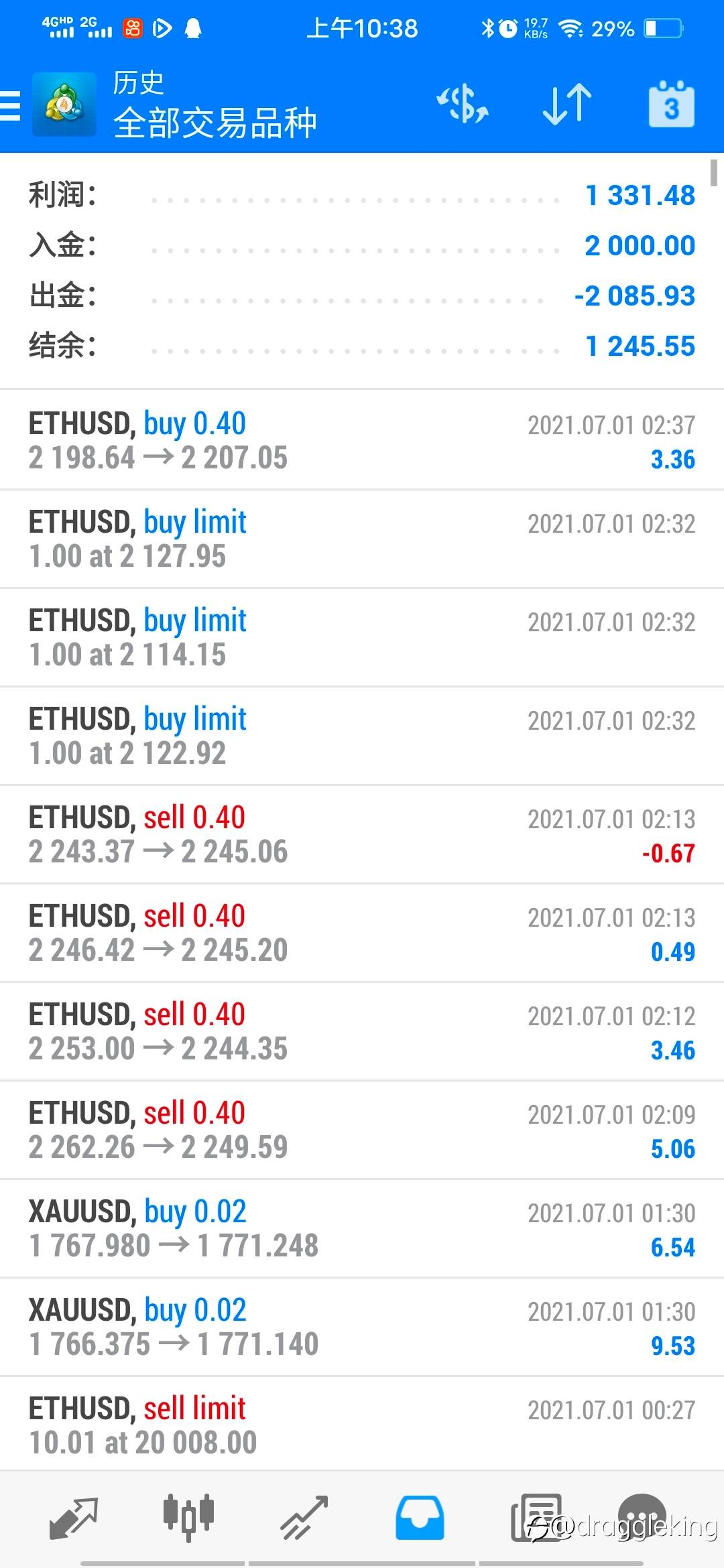Open ETHUSD buy limit at 2 114.15

(x=362, y=637)
